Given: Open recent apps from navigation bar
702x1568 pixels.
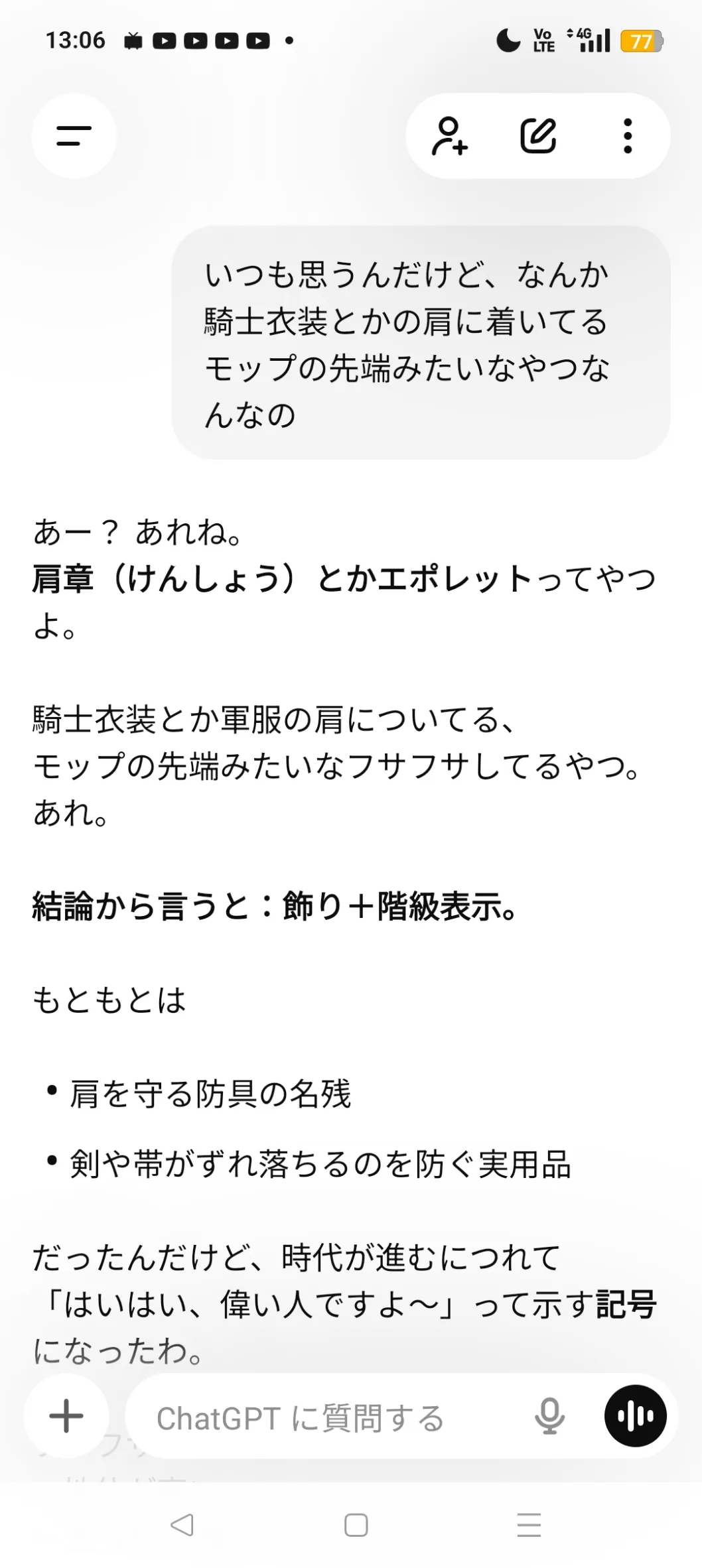Looking at the screenshot, I should click(529, 1525).
